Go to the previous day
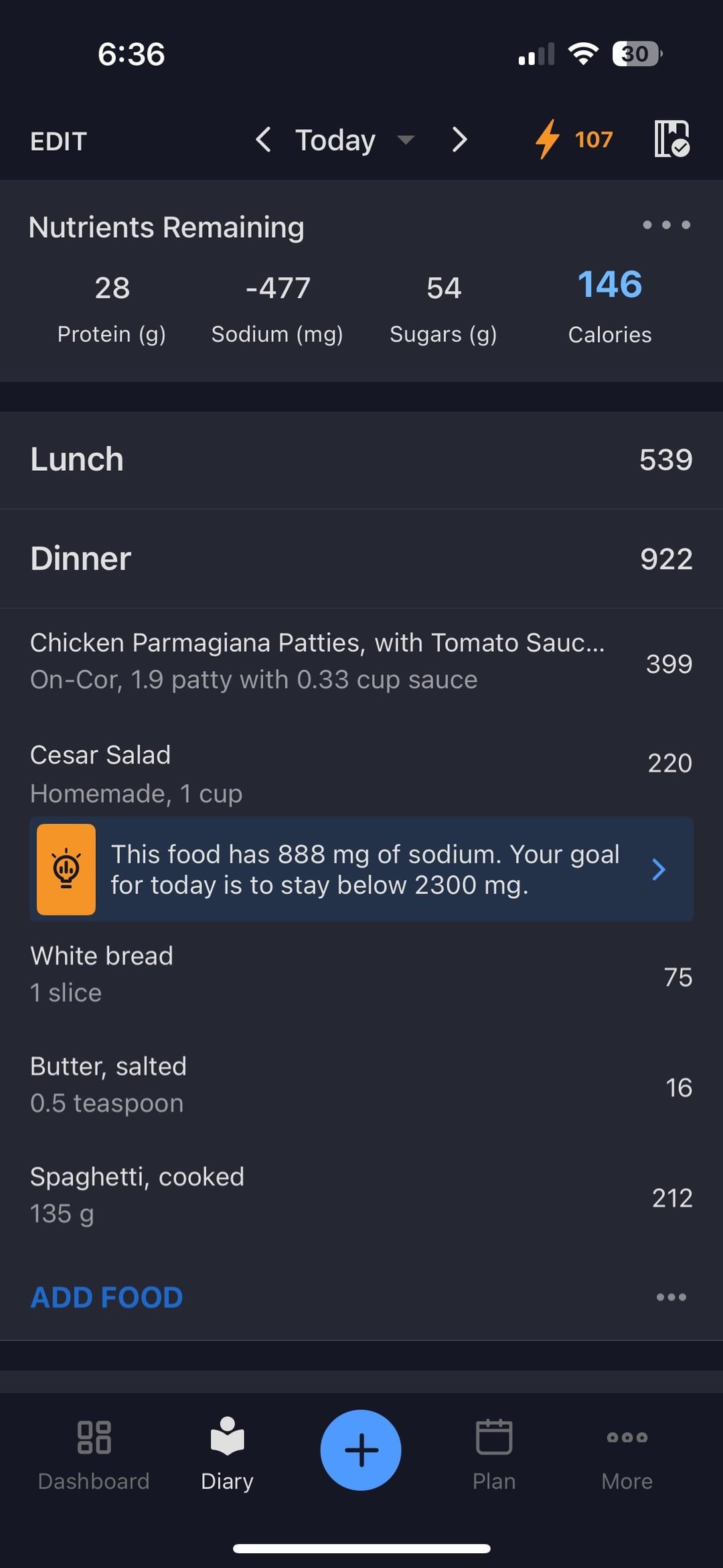 click(x=263, y=140)
